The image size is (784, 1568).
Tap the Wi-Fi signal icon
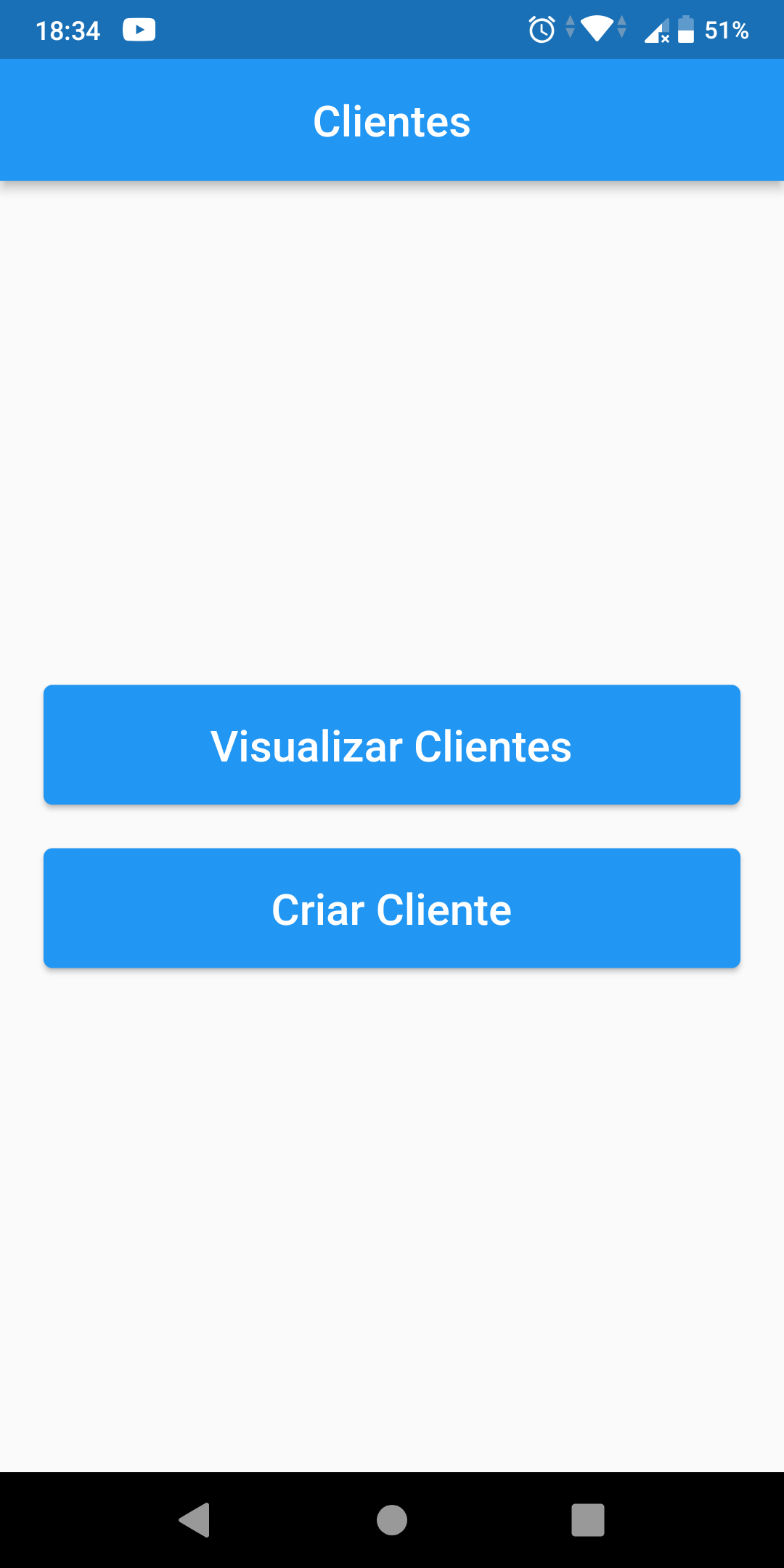(596, 29)
